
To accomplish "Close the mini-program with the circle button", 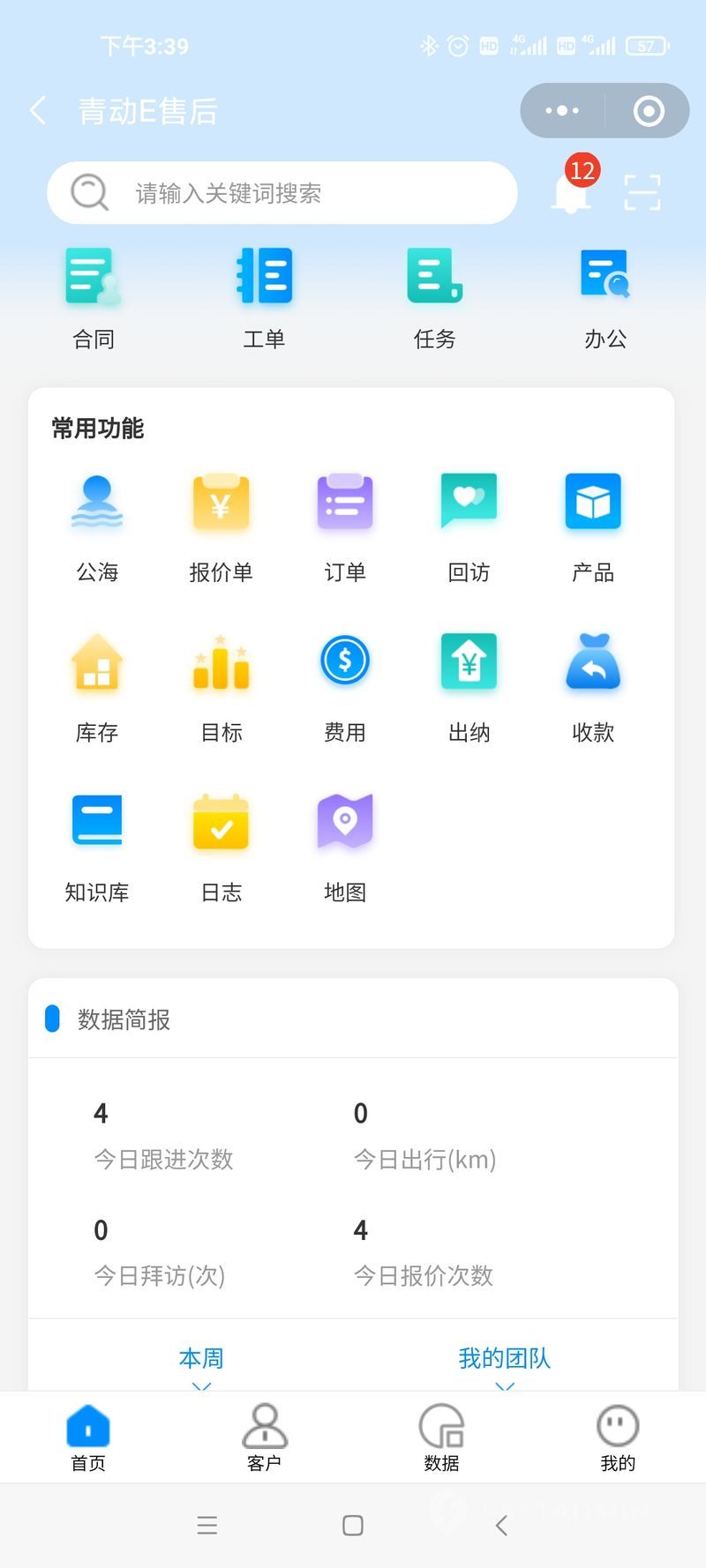I will pos(649,111).
